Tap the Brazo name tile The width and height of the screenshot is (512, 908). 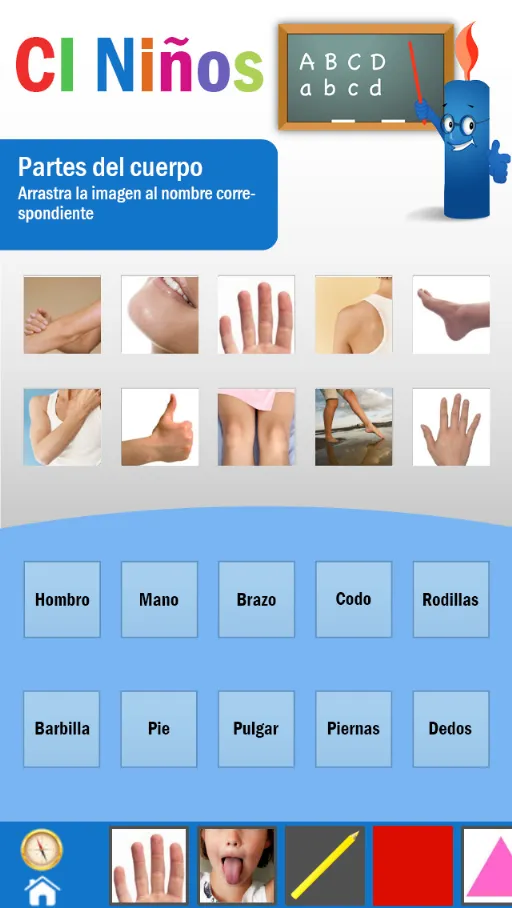click(x=257, y=599)
